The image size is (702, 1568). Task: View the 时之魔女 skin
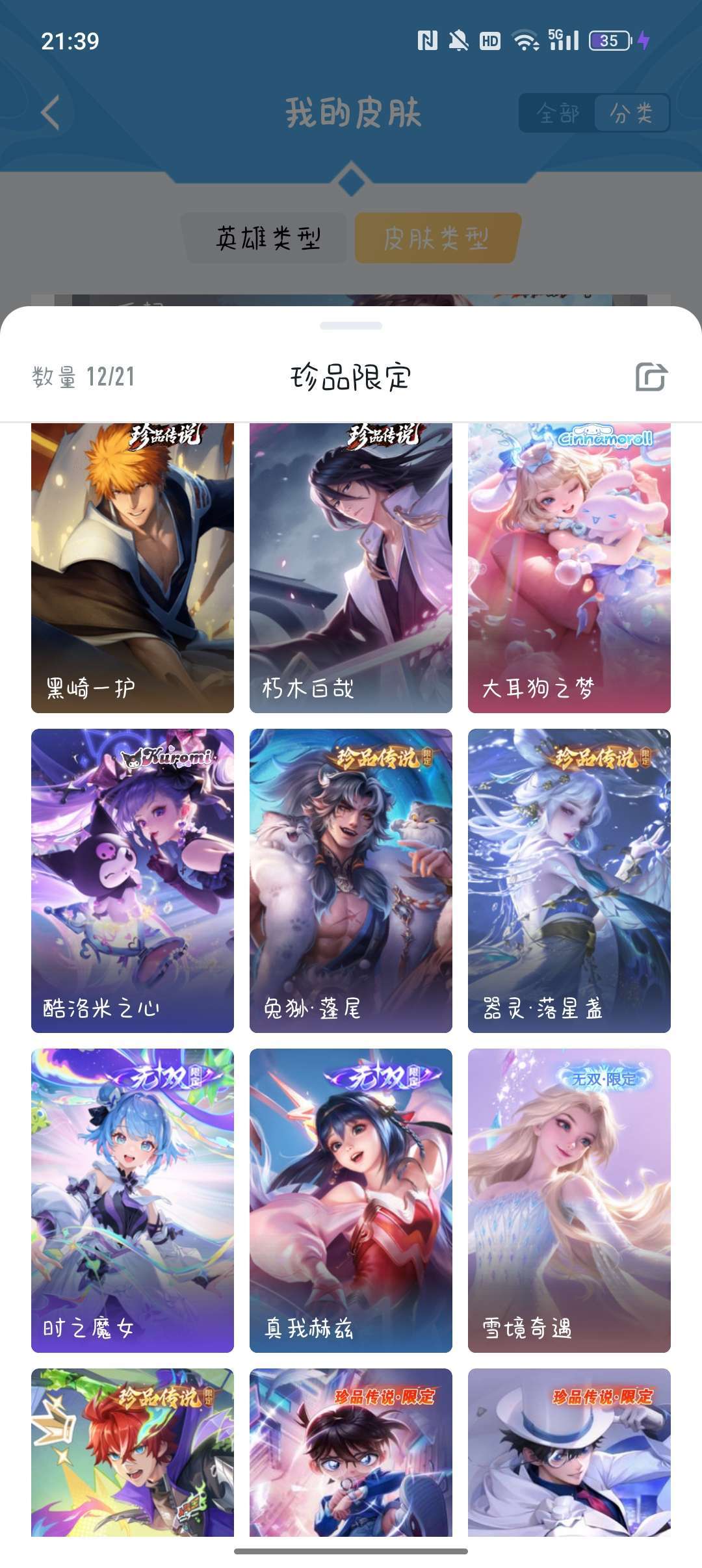(x=133, y=1201)
